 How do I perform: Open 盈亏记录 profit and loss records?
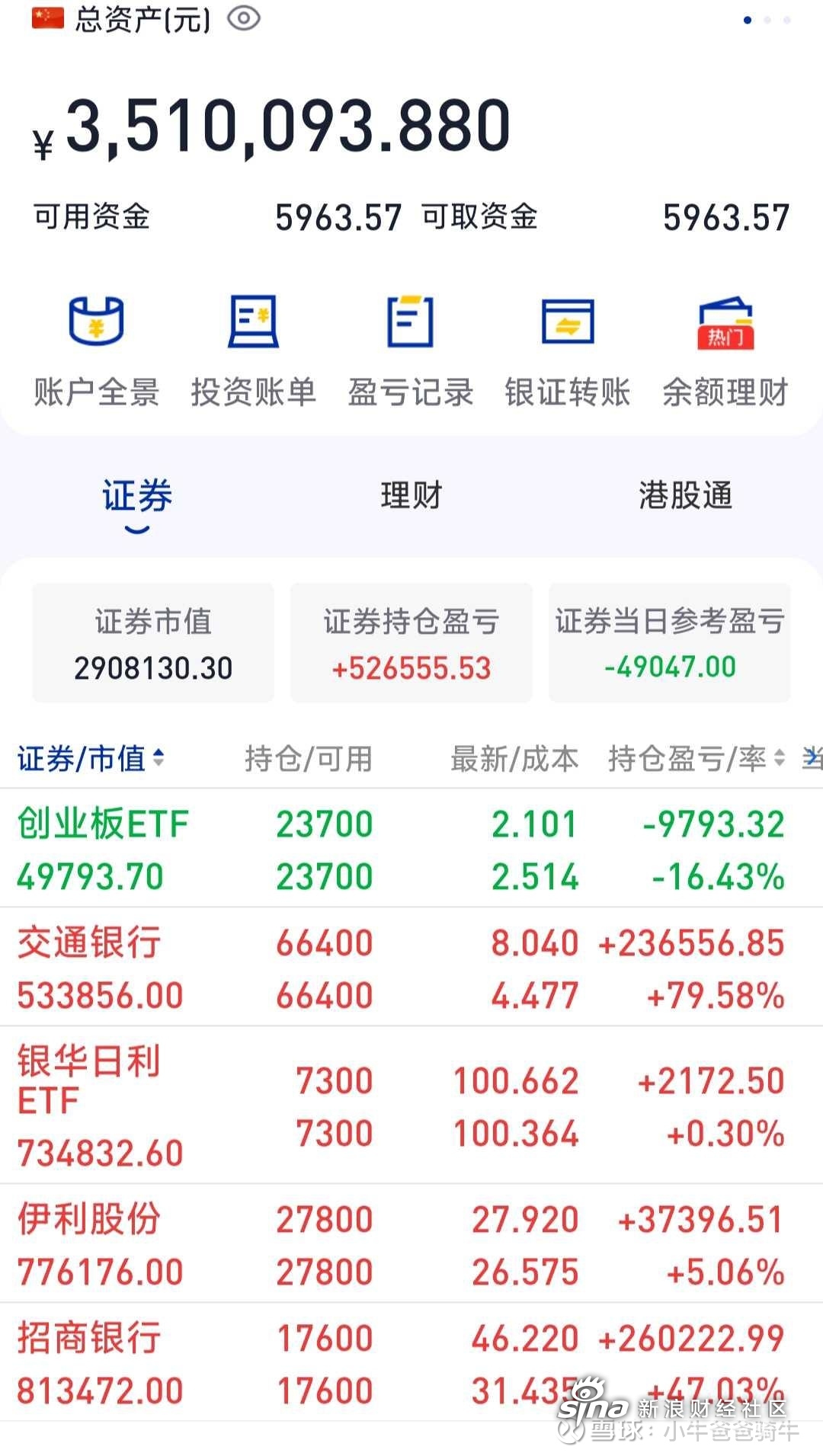[x=411, y=351]
